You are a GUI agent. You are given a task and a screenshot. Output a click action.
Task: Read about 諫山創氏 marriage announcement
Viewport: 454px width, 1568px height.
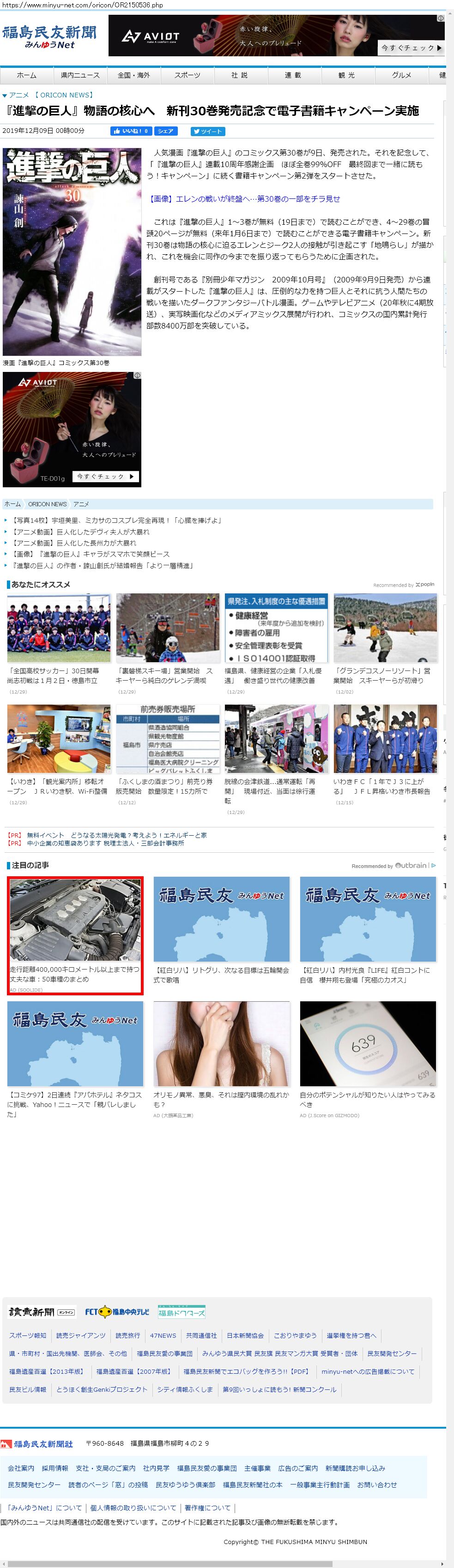click(x=103, y=565)
